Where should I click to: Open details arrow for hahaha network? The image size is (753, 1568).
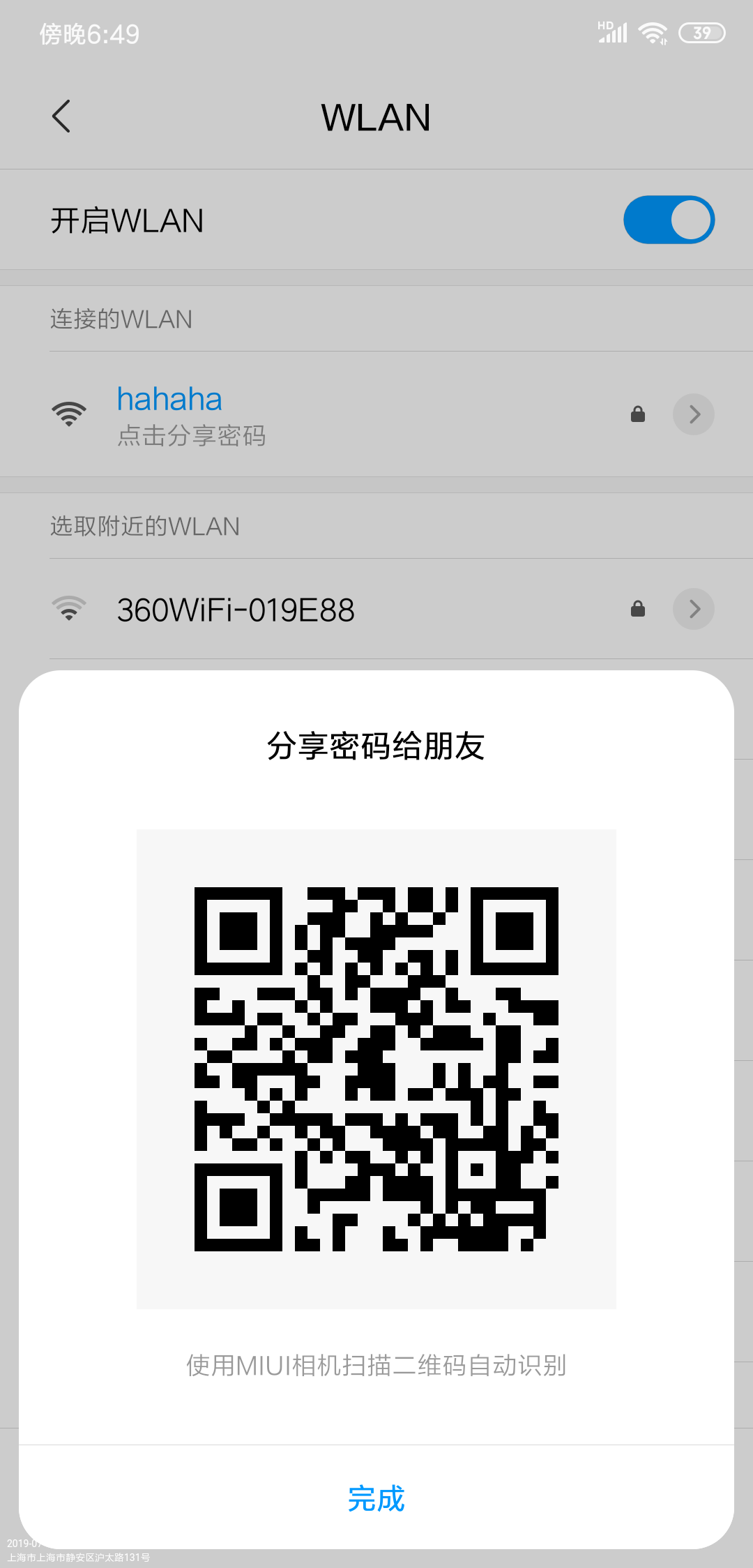click(x=693, y=414)
